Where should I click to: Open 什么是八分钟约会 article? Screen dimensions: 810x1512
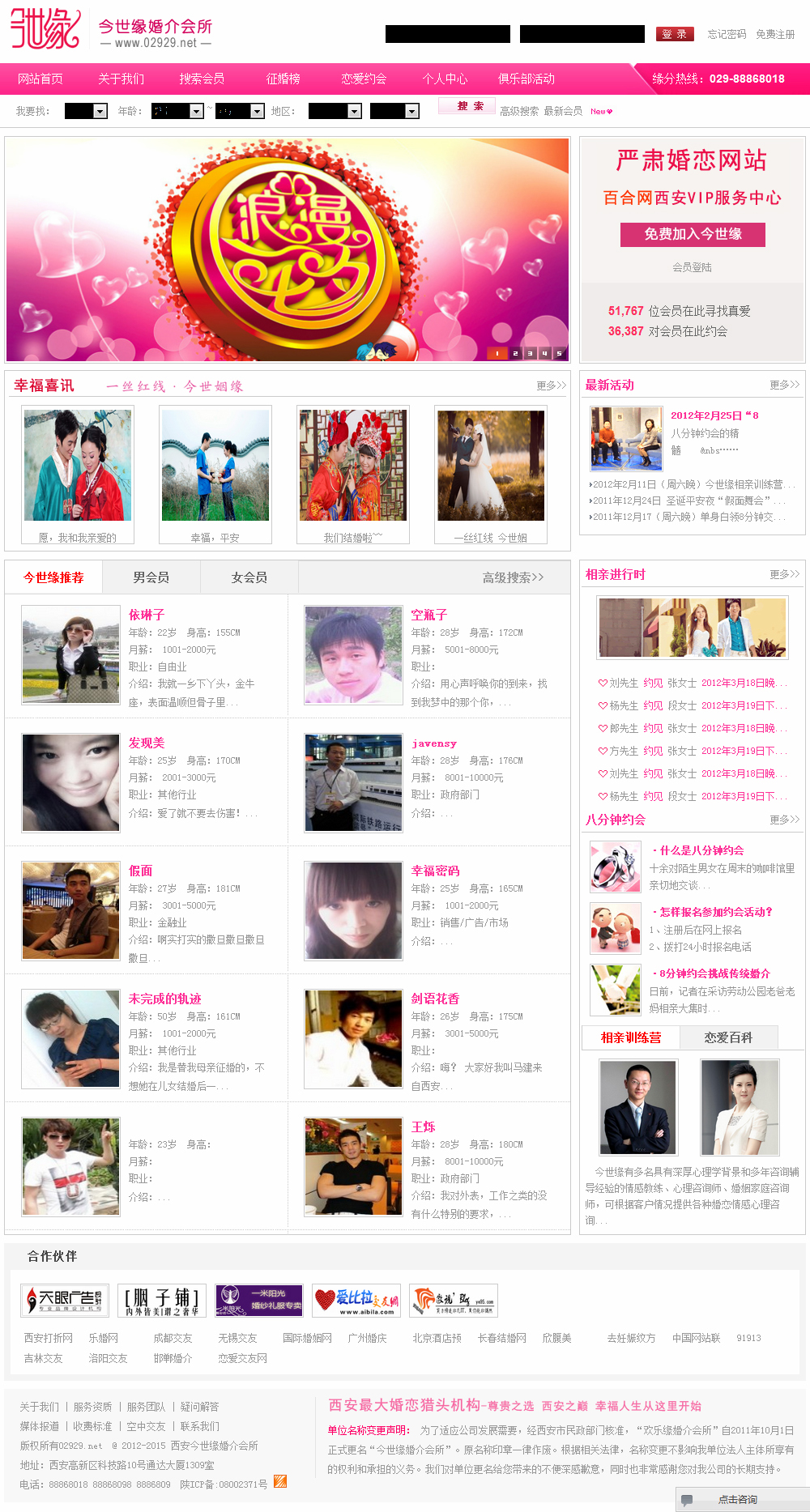point(701,850)
